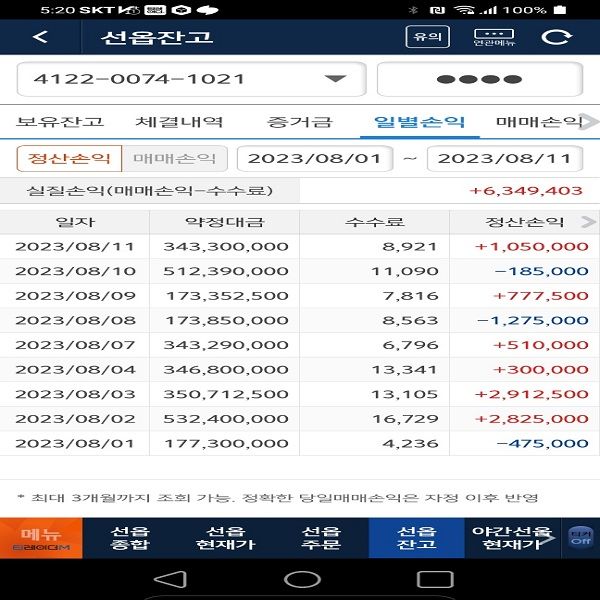Go back using the header arrow
600x600 pixels.
[x=40, y=38]
